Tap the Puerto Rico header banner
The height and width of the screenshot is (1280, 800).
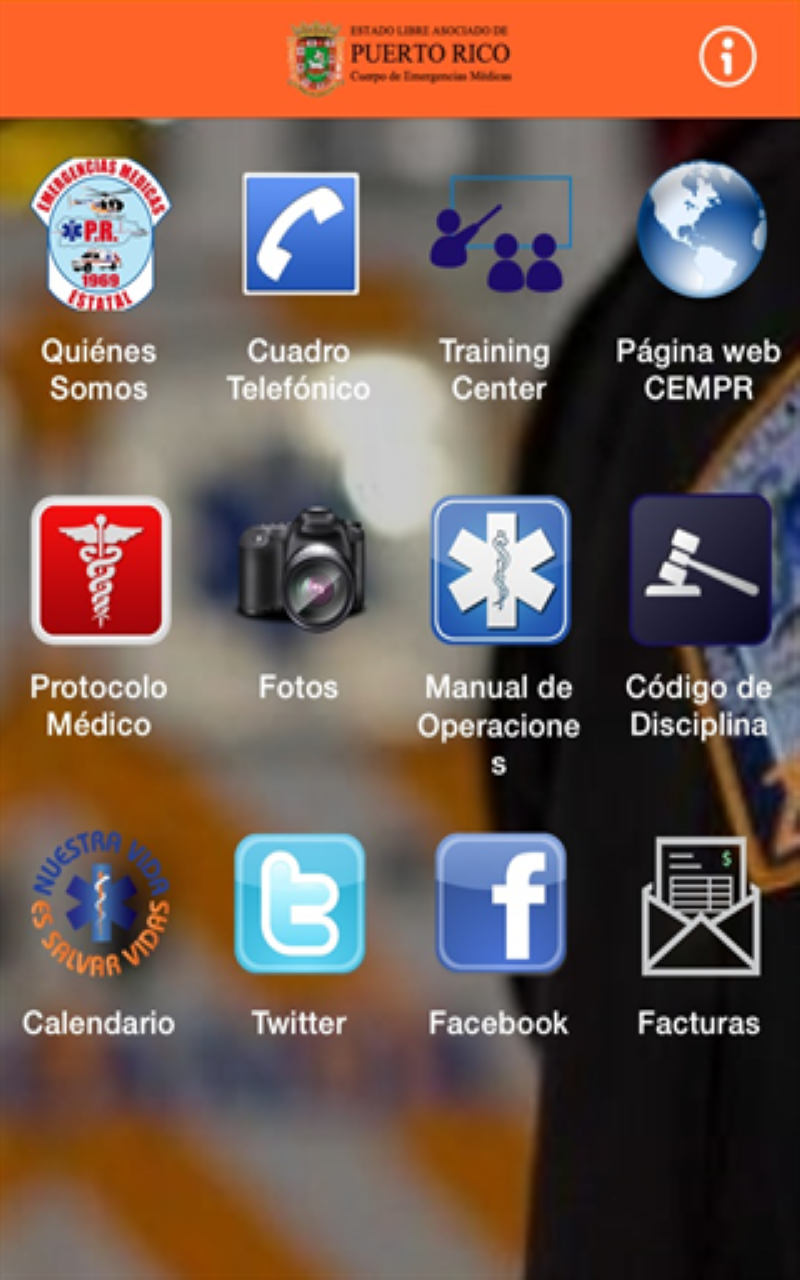coord(400,57)
